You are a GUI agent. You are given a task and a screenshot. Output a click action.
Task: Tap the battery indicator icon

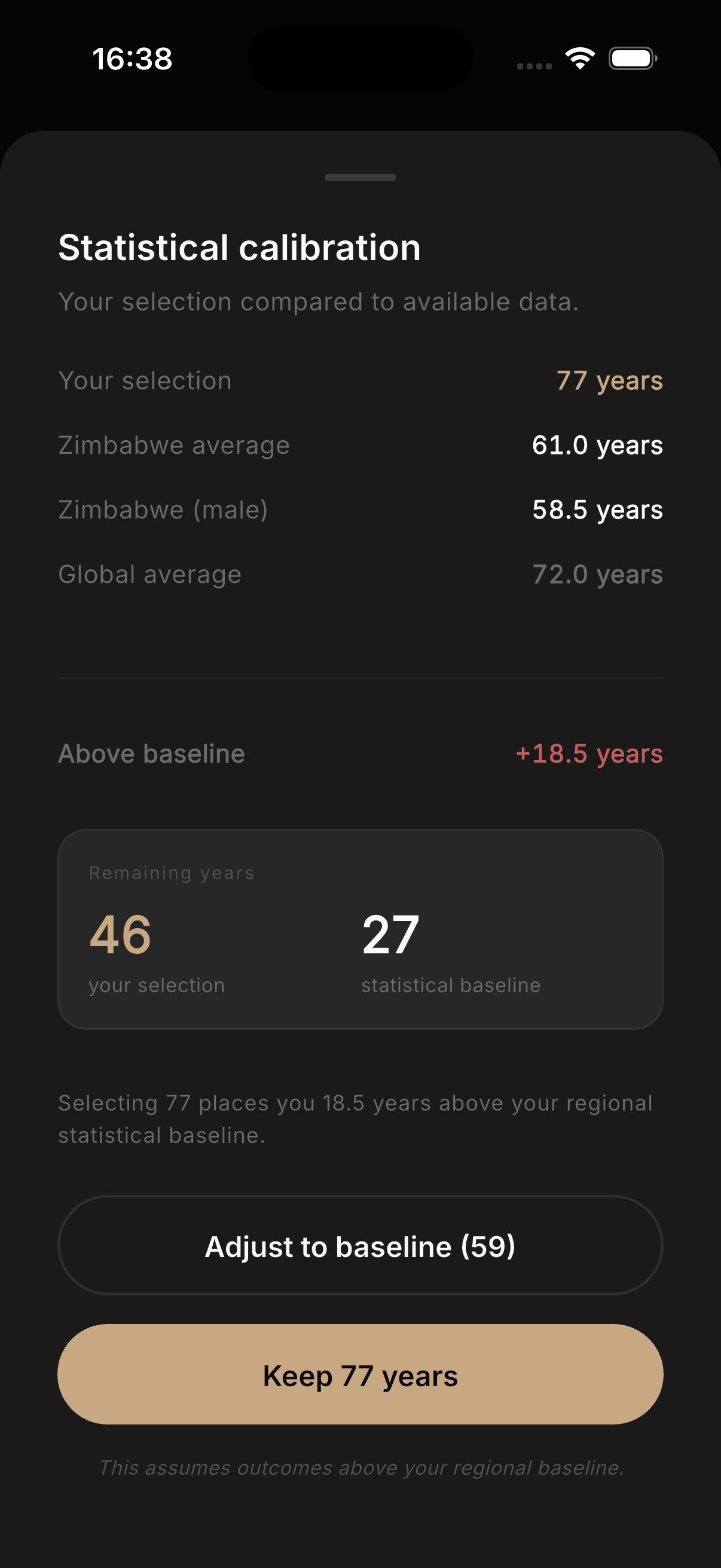633,58
